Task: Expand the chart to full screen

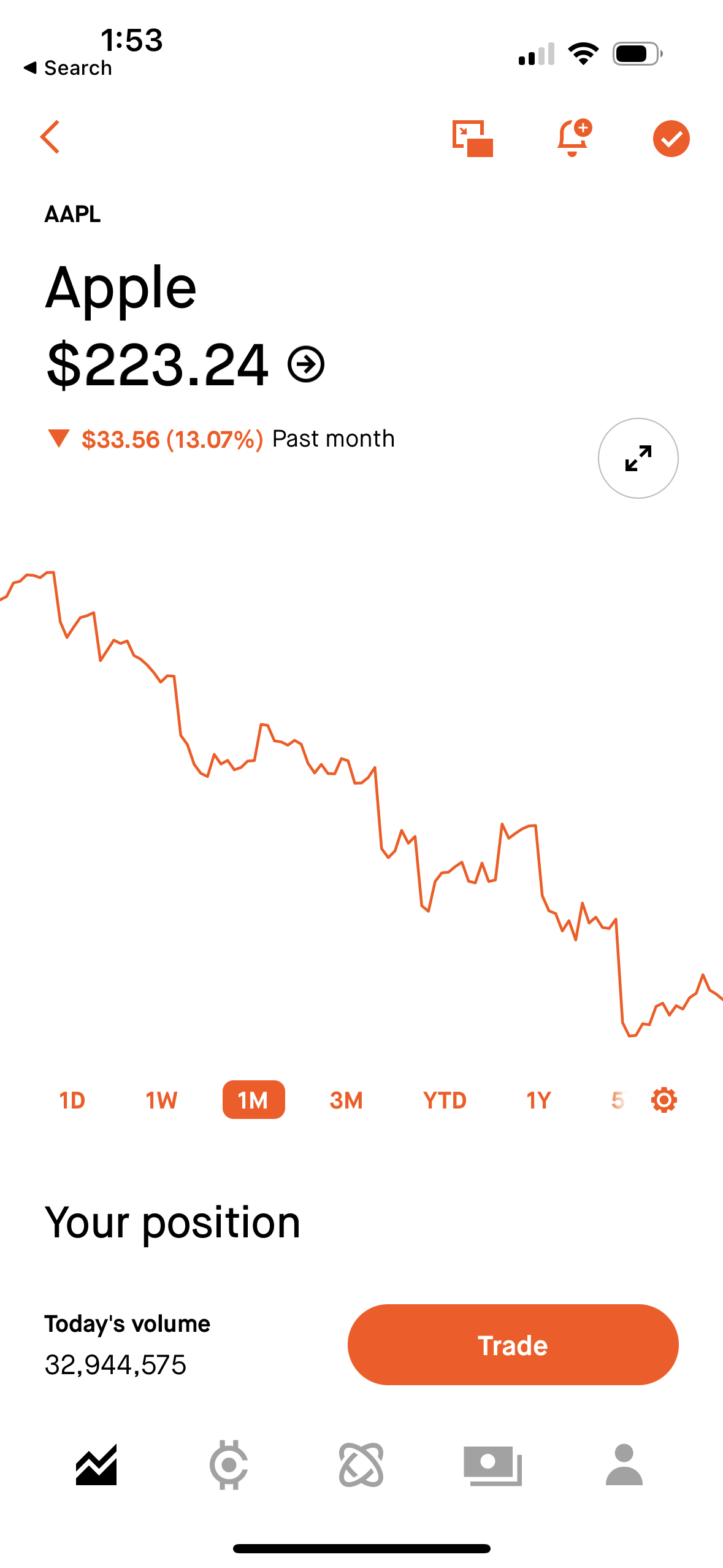Action: point(638,458)
